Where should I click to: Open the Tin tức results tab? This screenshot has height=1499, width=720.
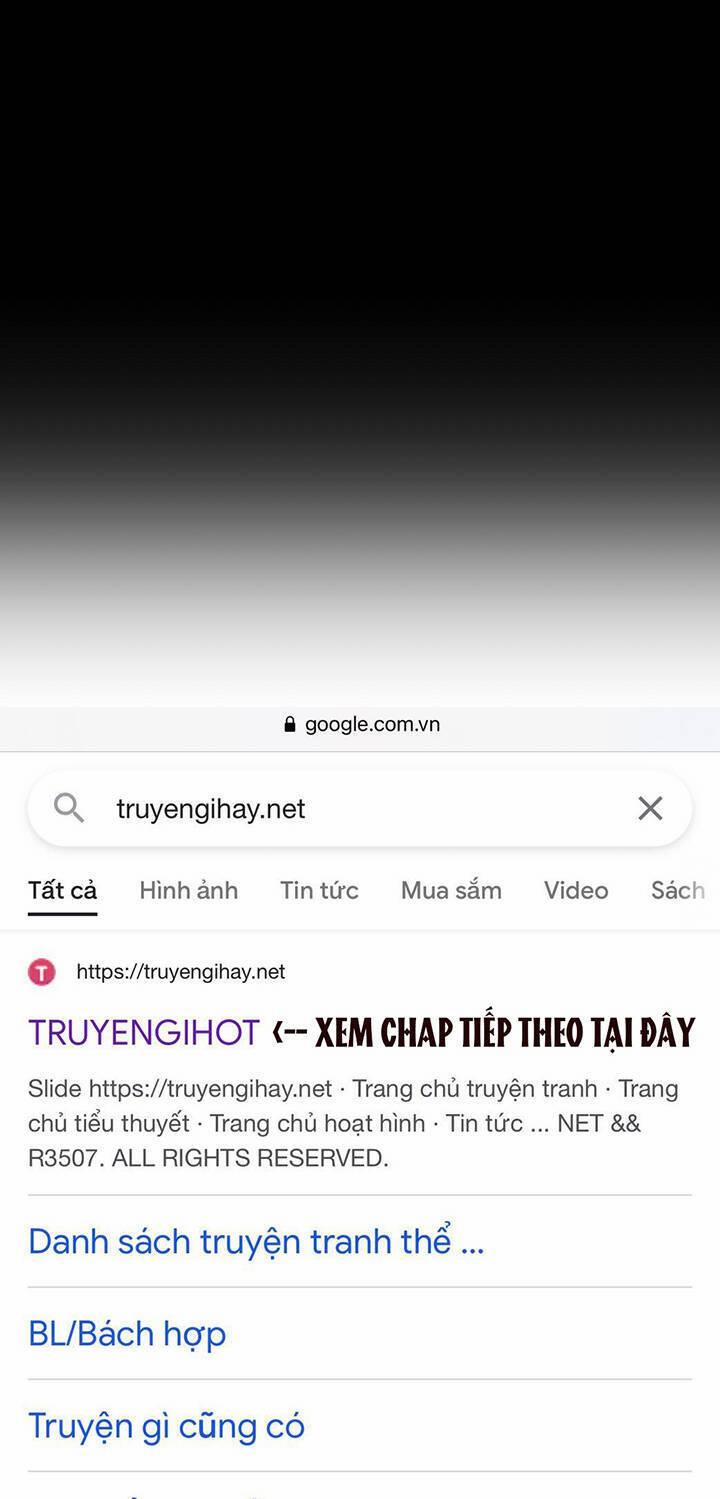(319, 890)
